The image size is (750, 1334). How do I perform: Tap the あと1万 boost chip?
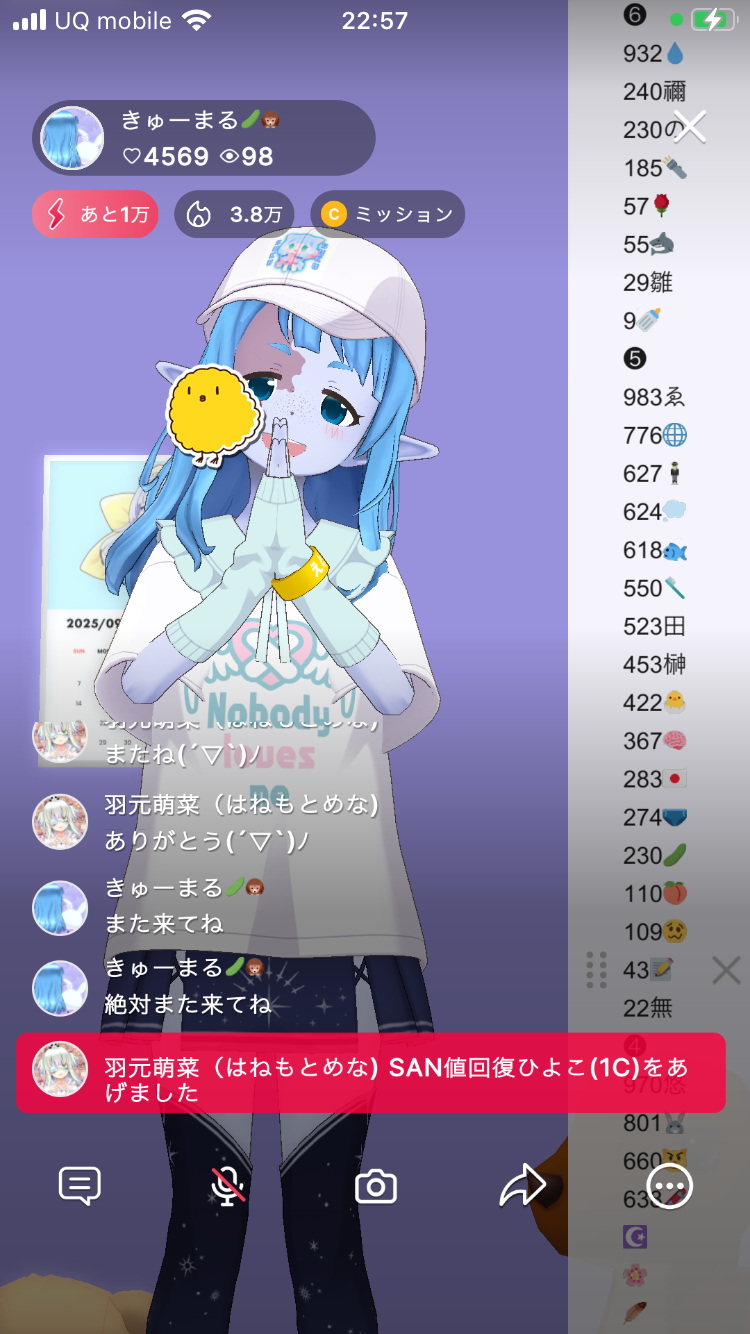tap(95, 214)
